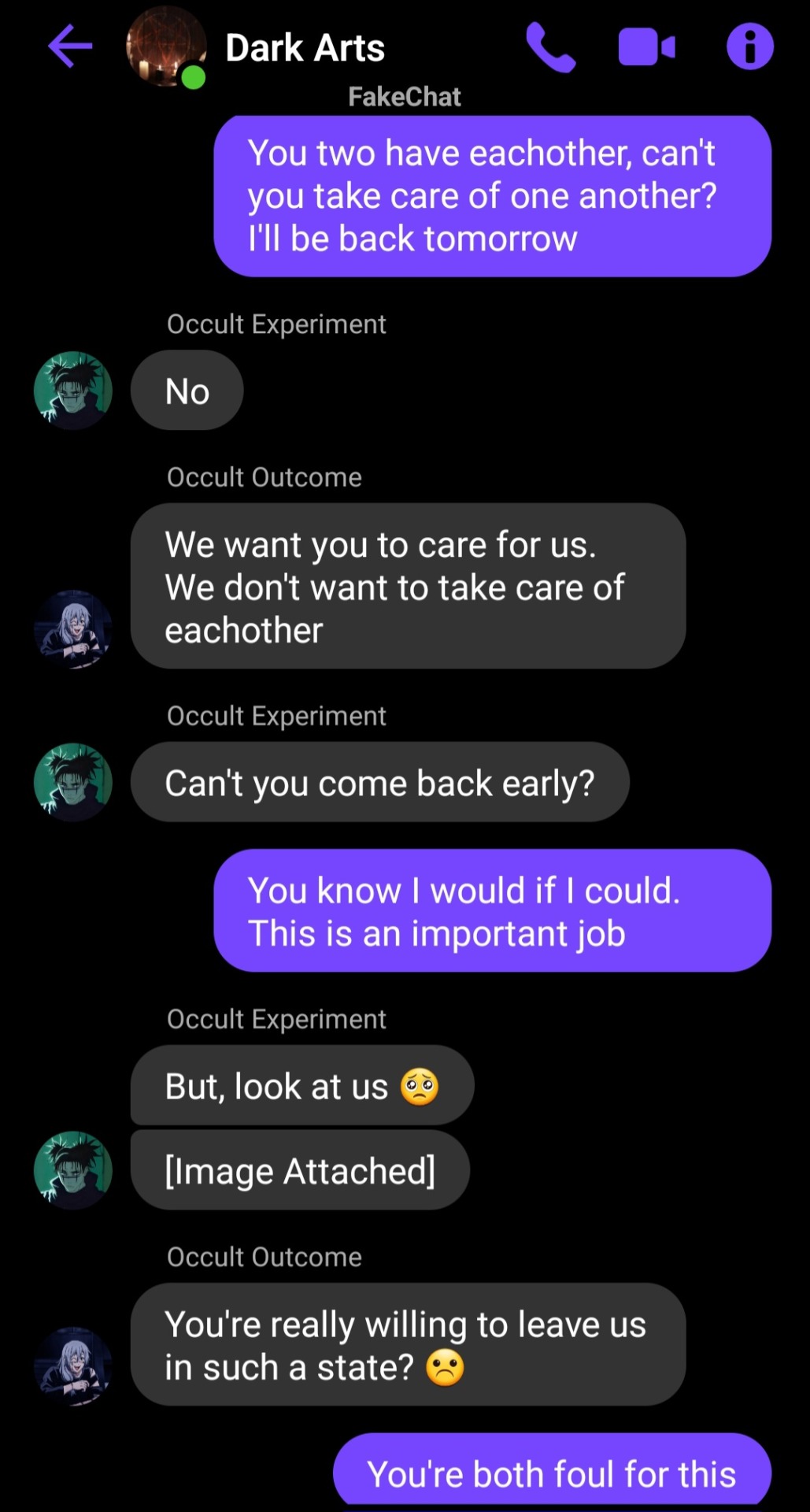Start a video call with Dark Arts
The width and height of the screenshot is (810, 1512).
point(646,47)
